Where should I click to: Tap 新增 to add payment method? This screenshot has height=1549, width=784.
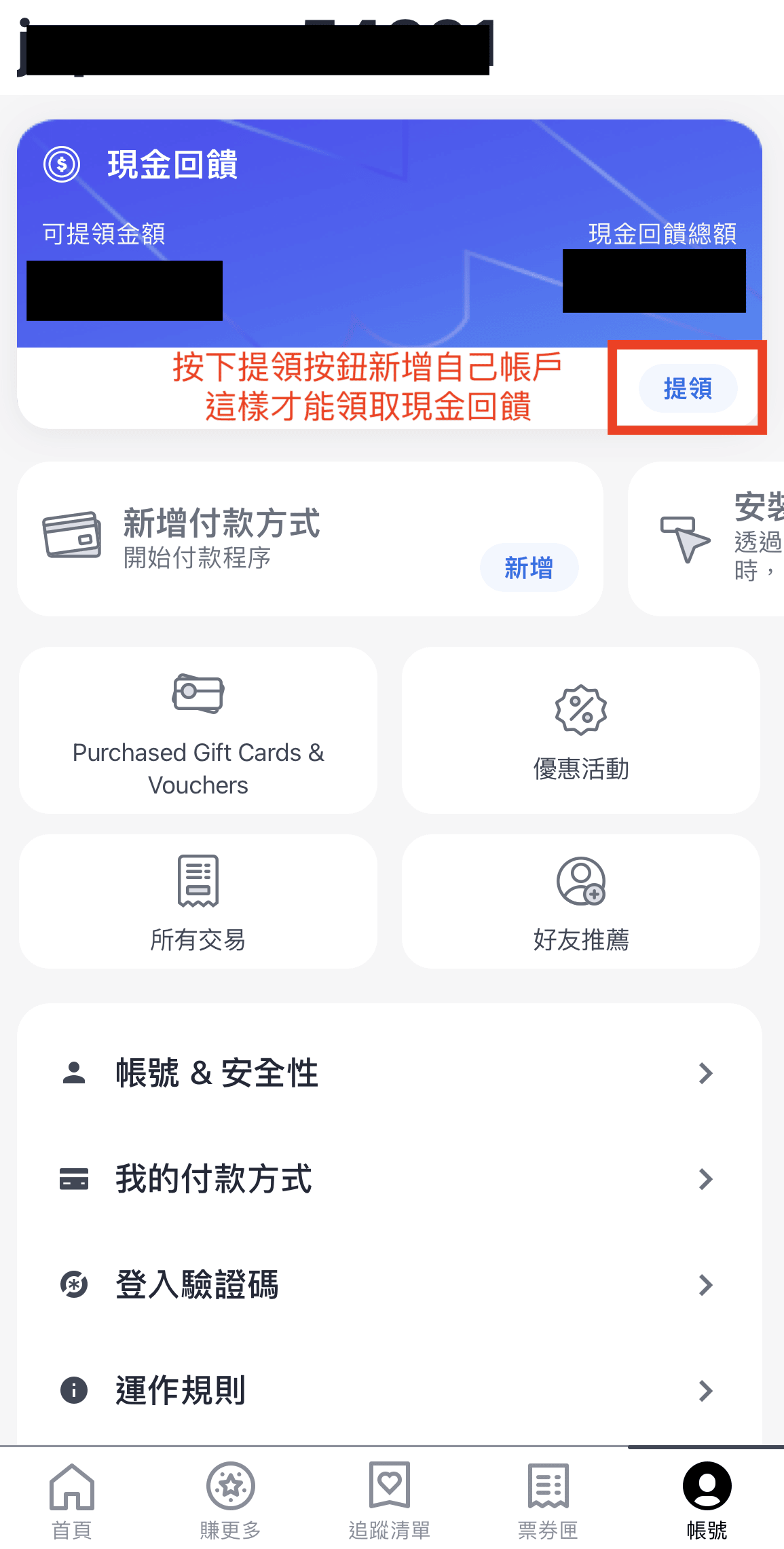(x=528, y=567)
